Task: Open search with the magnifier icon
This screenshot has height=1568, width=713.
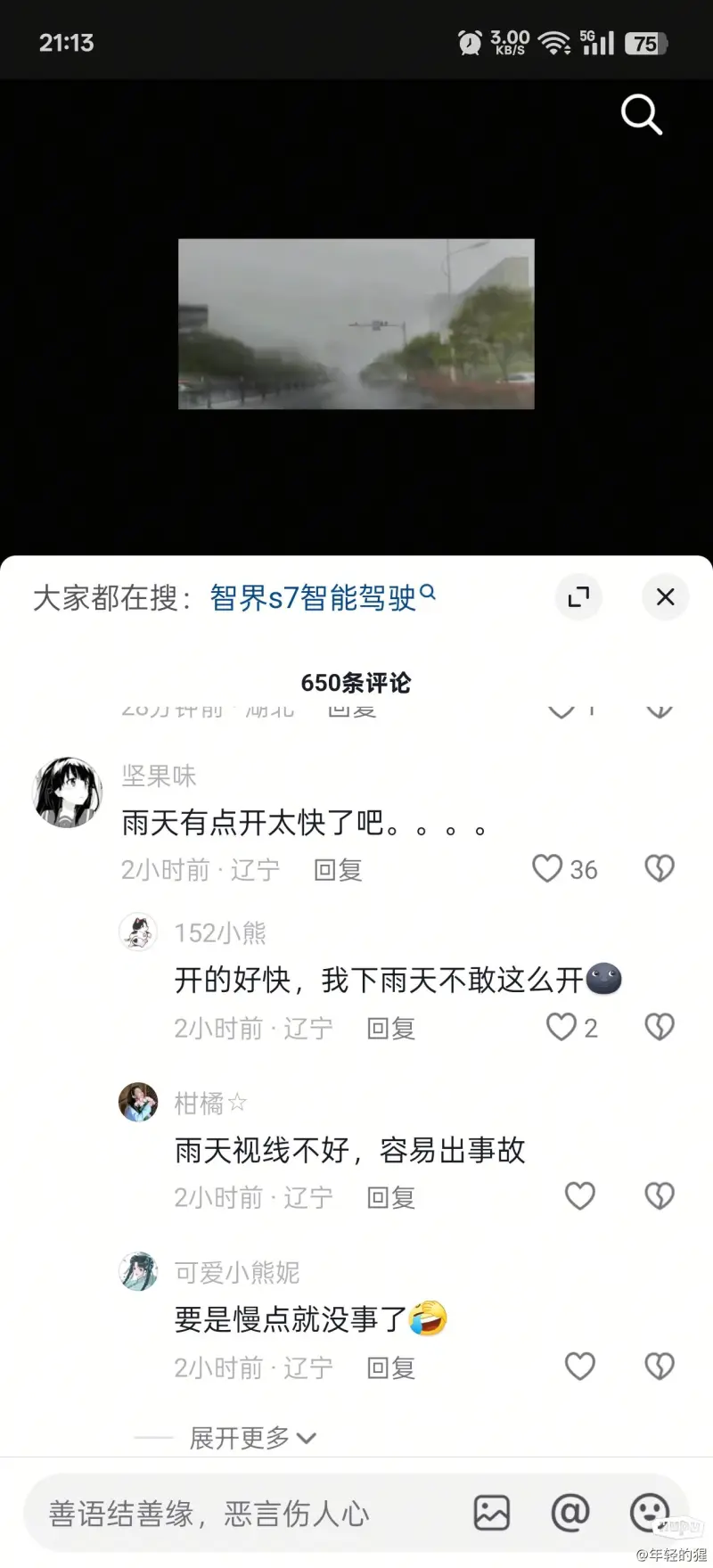Action: (x=641, y=115)
